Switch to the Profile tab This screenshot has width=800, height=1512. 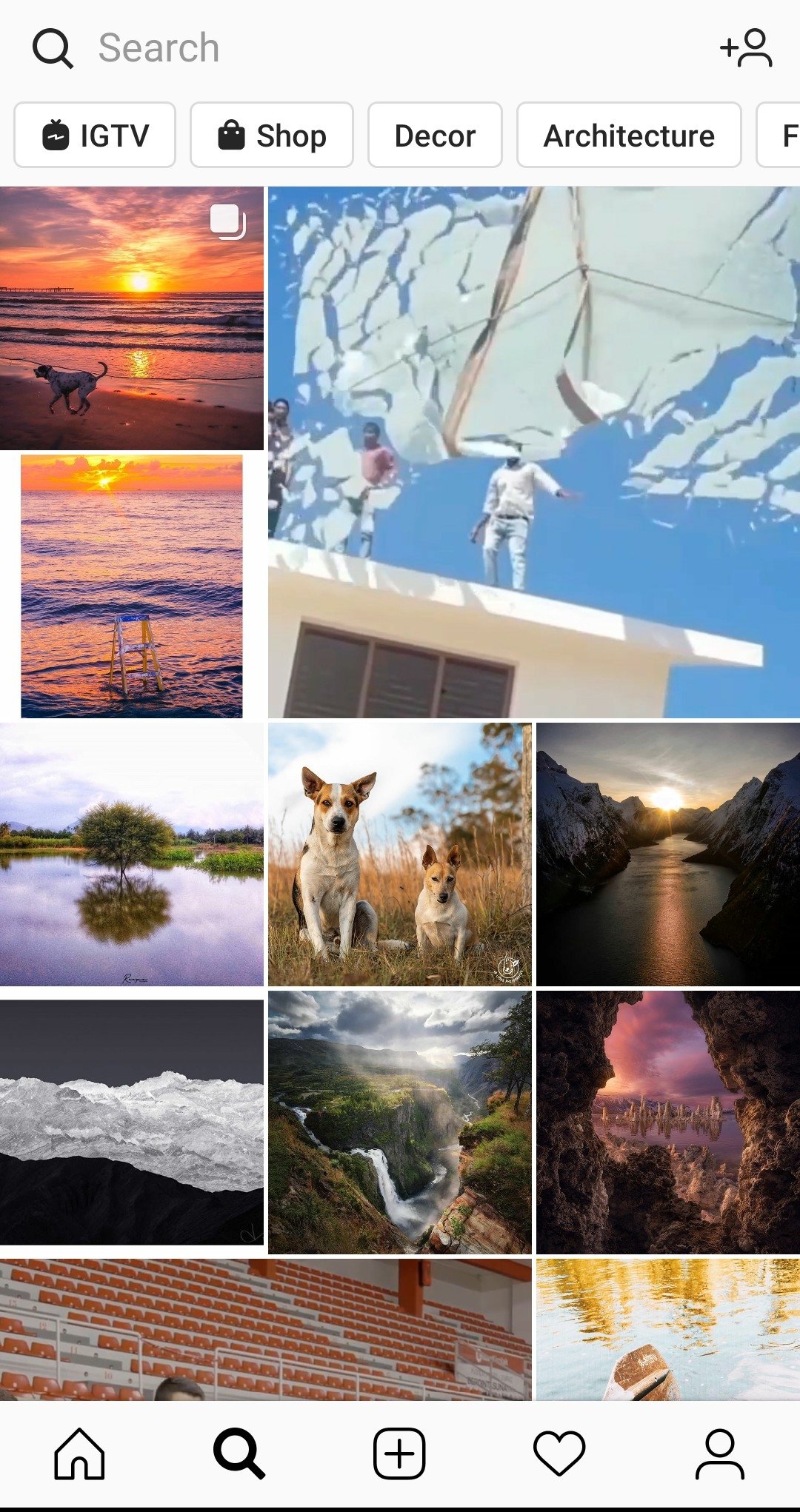(719, 1454)
